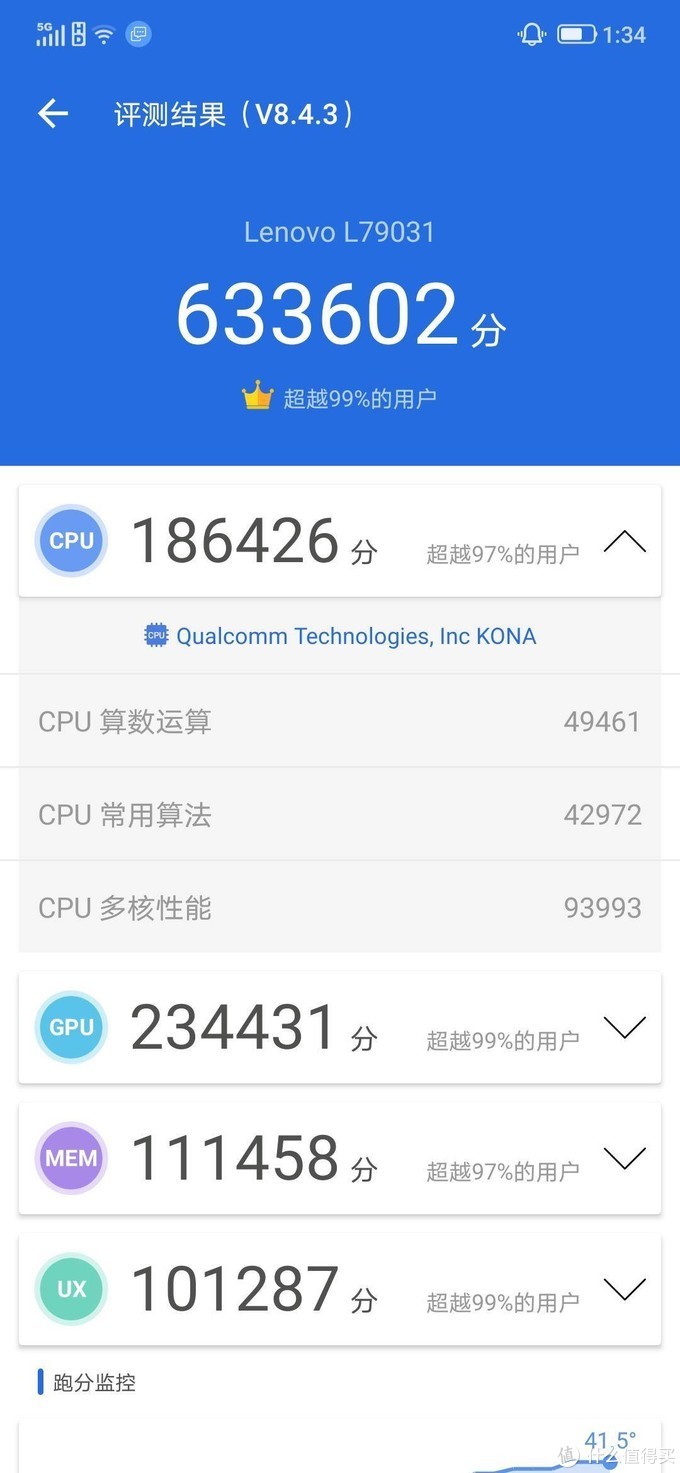Expand the GPU score details

tap(625, 1028)
